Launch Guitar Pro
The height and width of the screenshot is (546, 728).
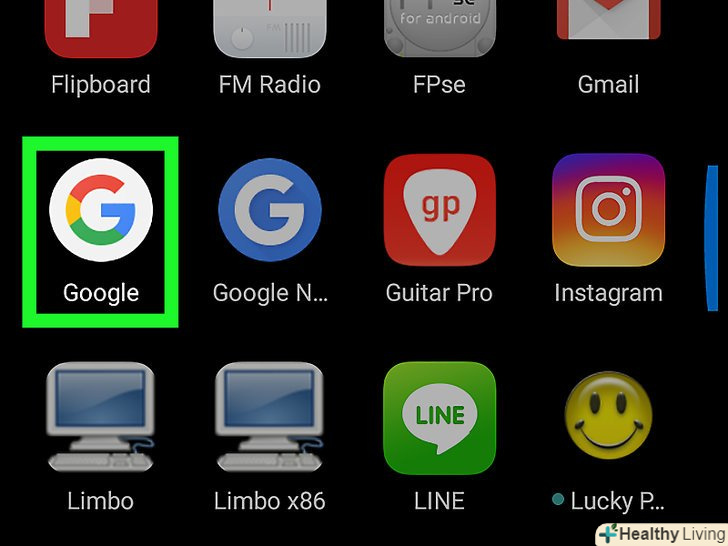tap(439, 210)
